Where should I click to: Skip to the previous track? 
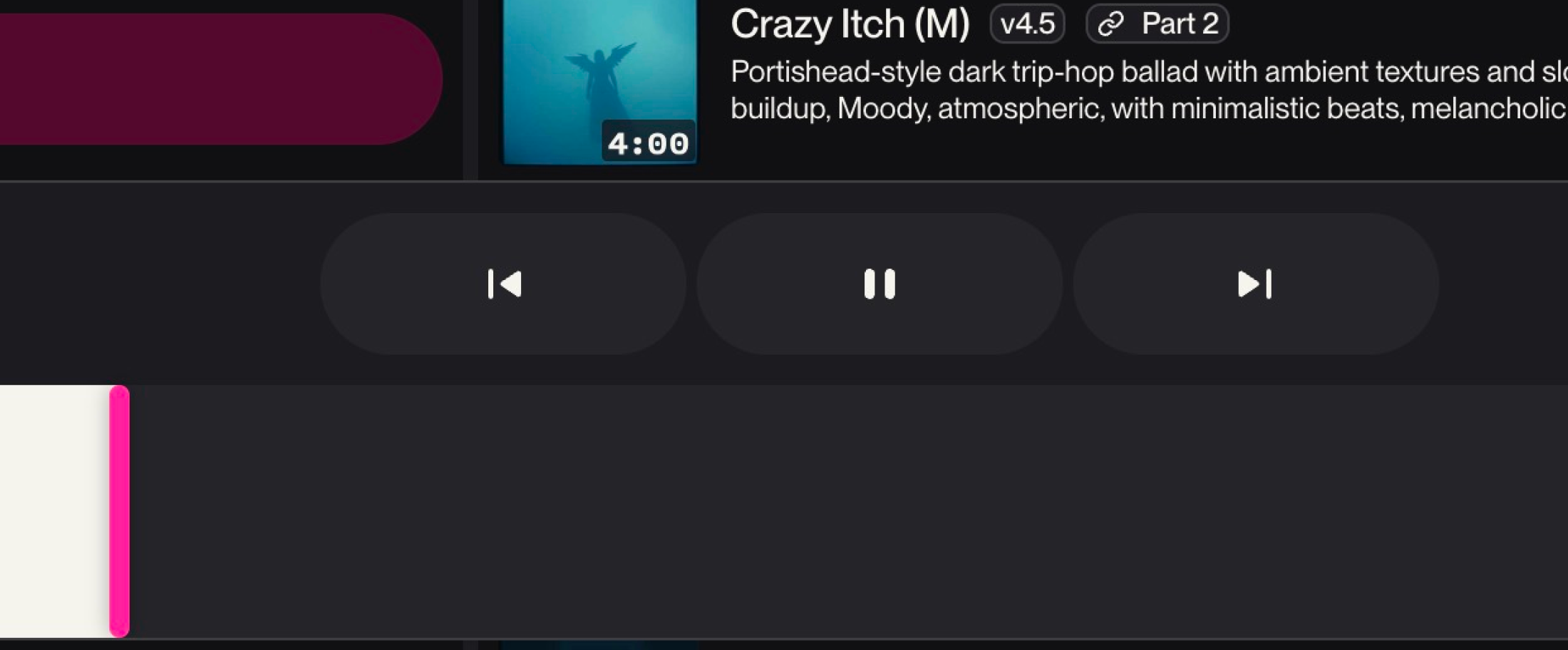[503, 284]
